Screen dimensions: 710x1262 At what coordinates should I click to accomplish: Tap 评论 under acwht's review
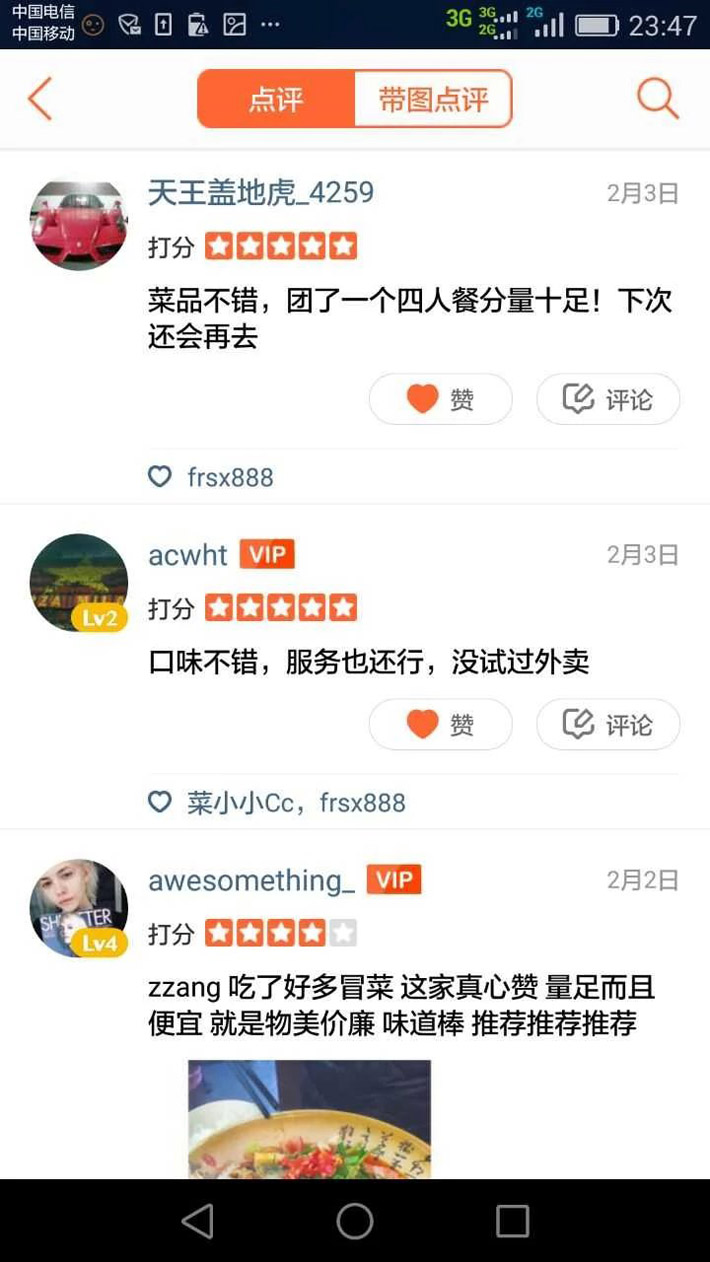click(x=608, y=725)
